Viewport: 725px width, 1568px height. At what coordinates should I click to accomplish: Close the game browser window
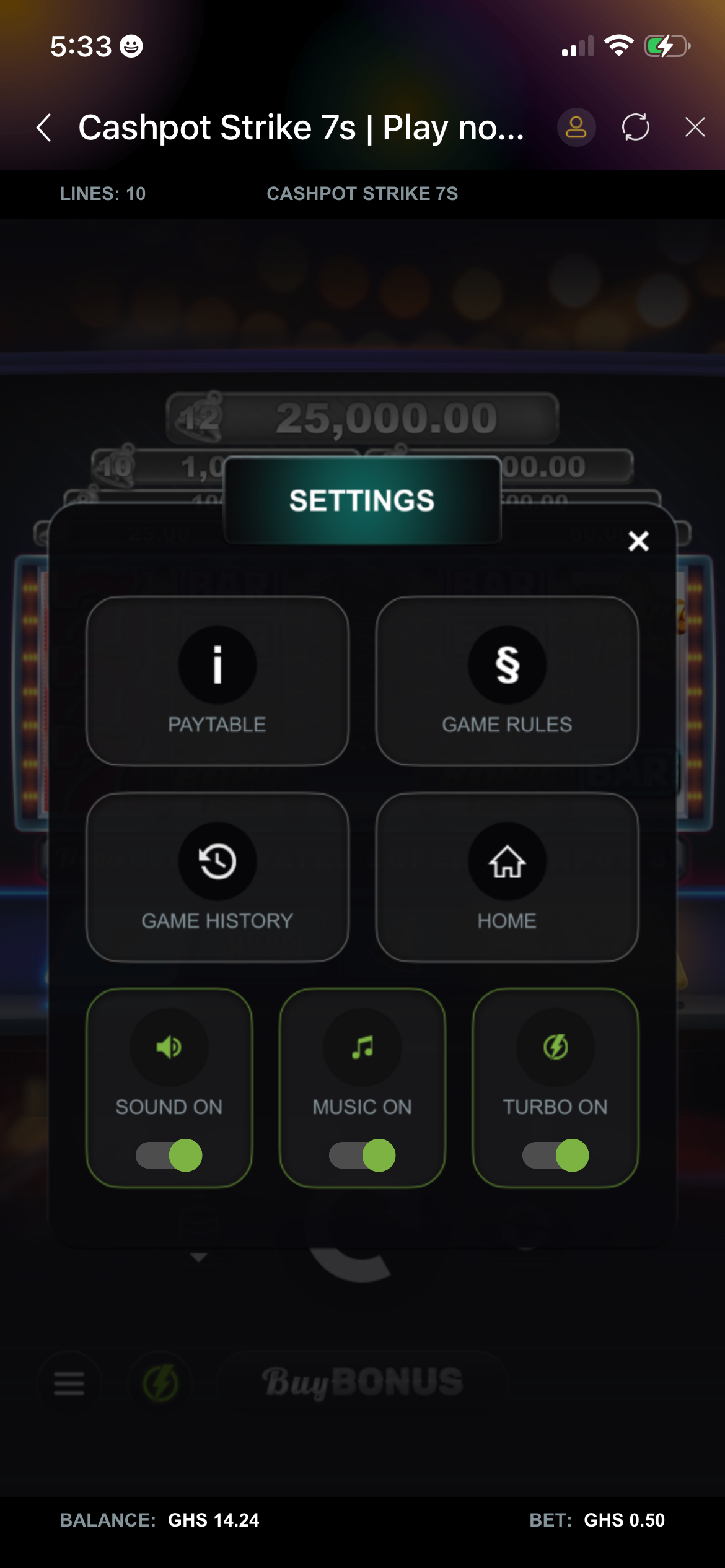click(695, 128)
